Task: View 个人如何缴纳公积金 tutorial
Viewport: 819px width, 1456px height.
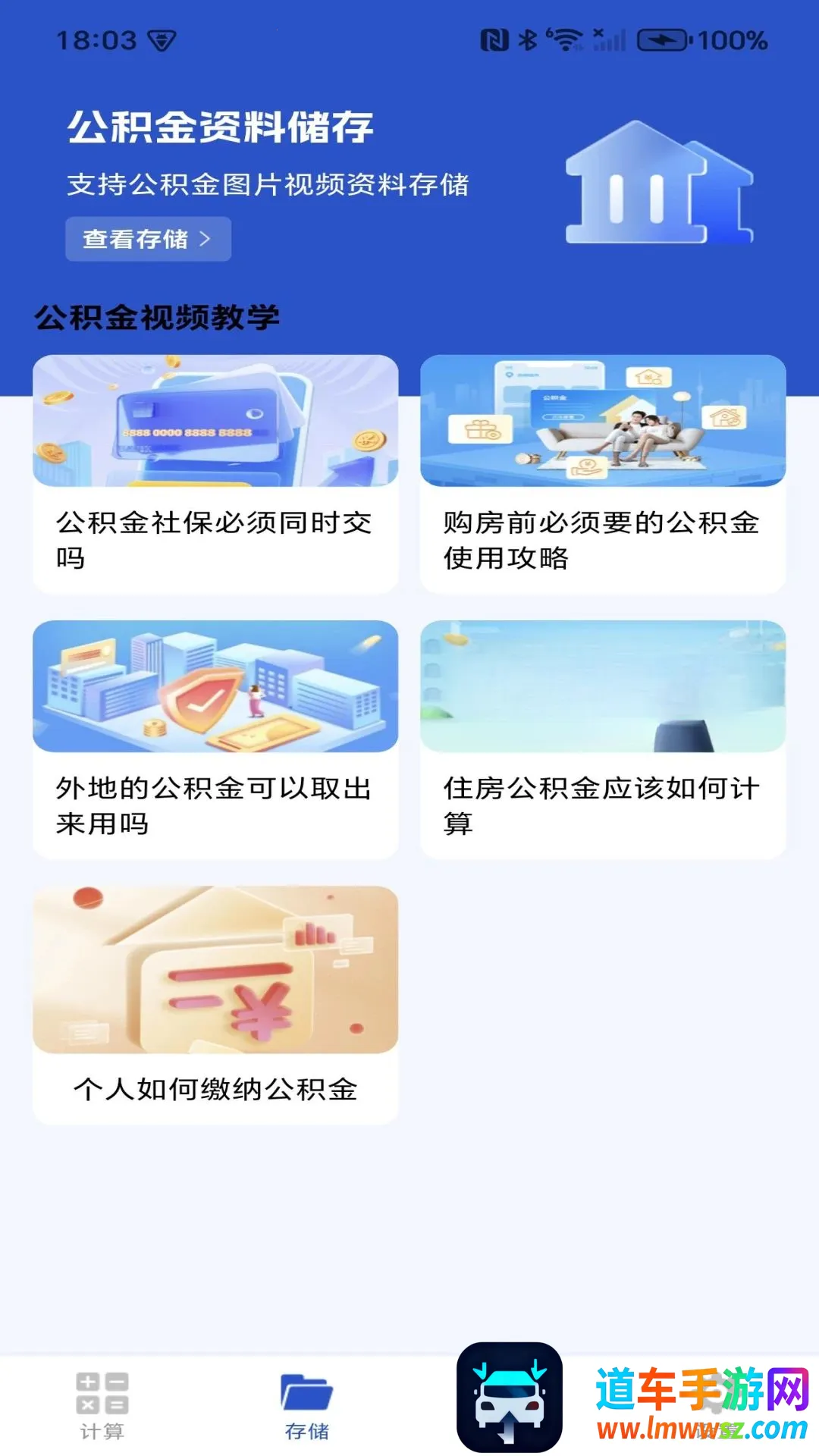Action: pos(215,1005)
